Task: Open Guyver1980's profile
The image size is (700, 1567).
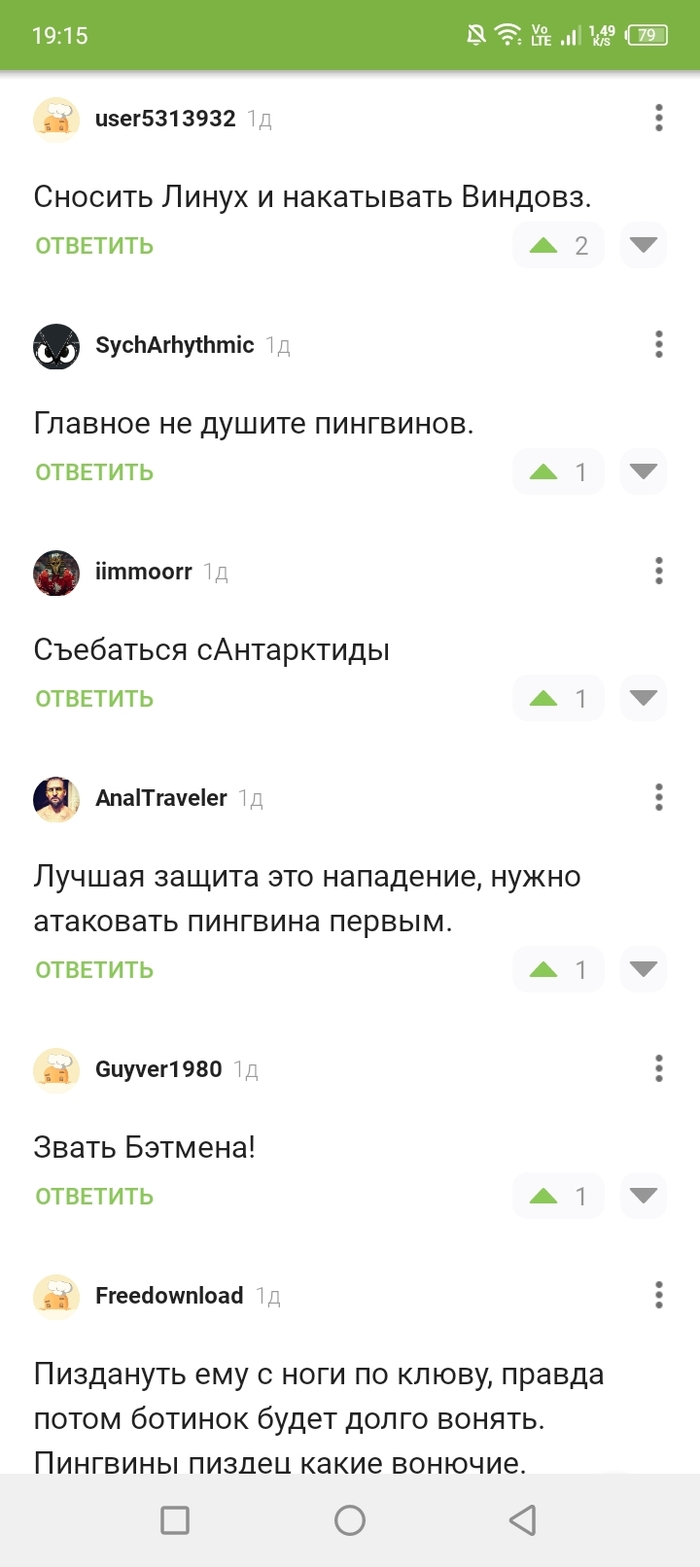Action: [158, 1069]
